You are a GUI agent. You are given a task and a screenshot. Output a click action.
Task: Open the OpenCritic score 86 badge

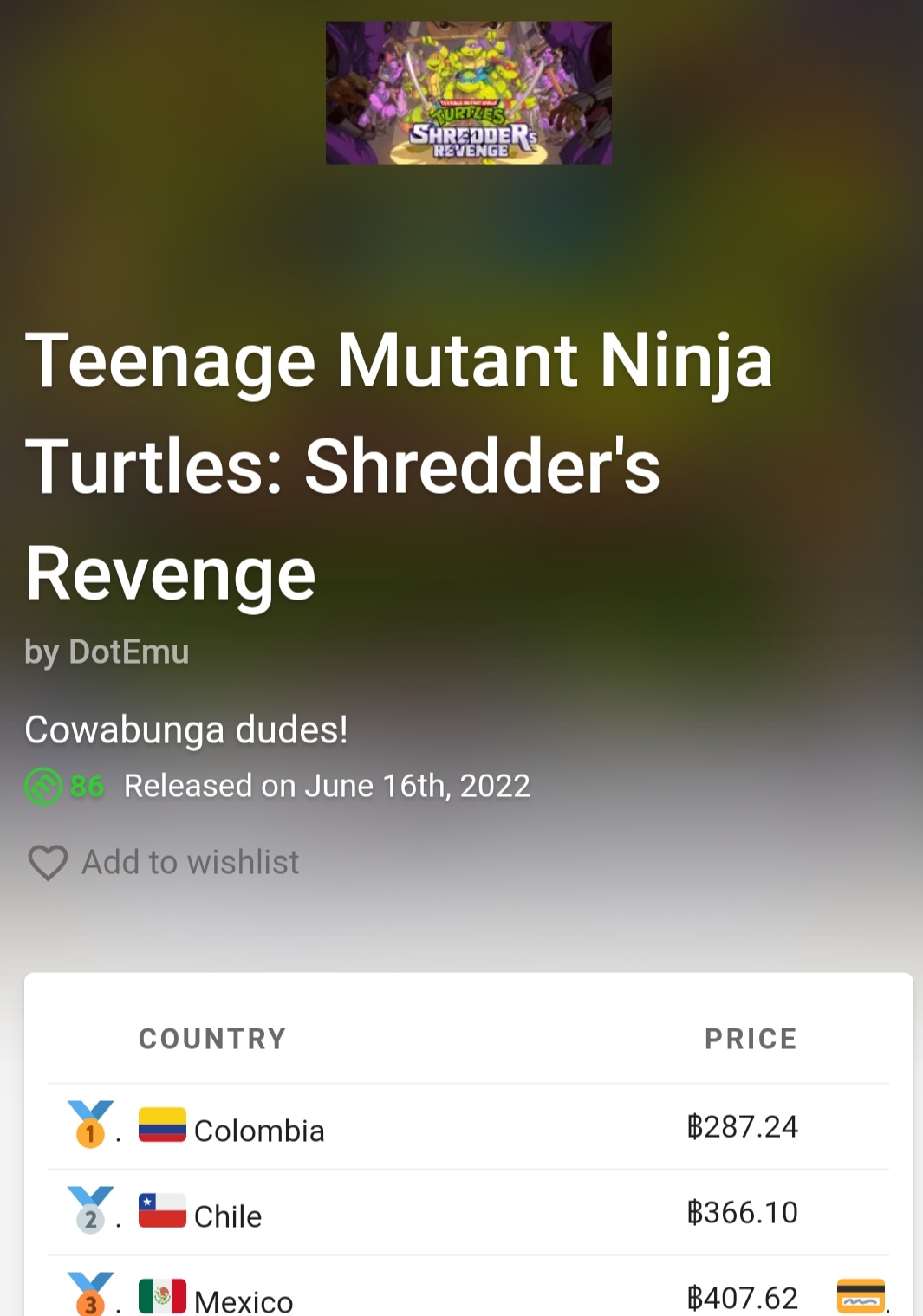(65, 787)
